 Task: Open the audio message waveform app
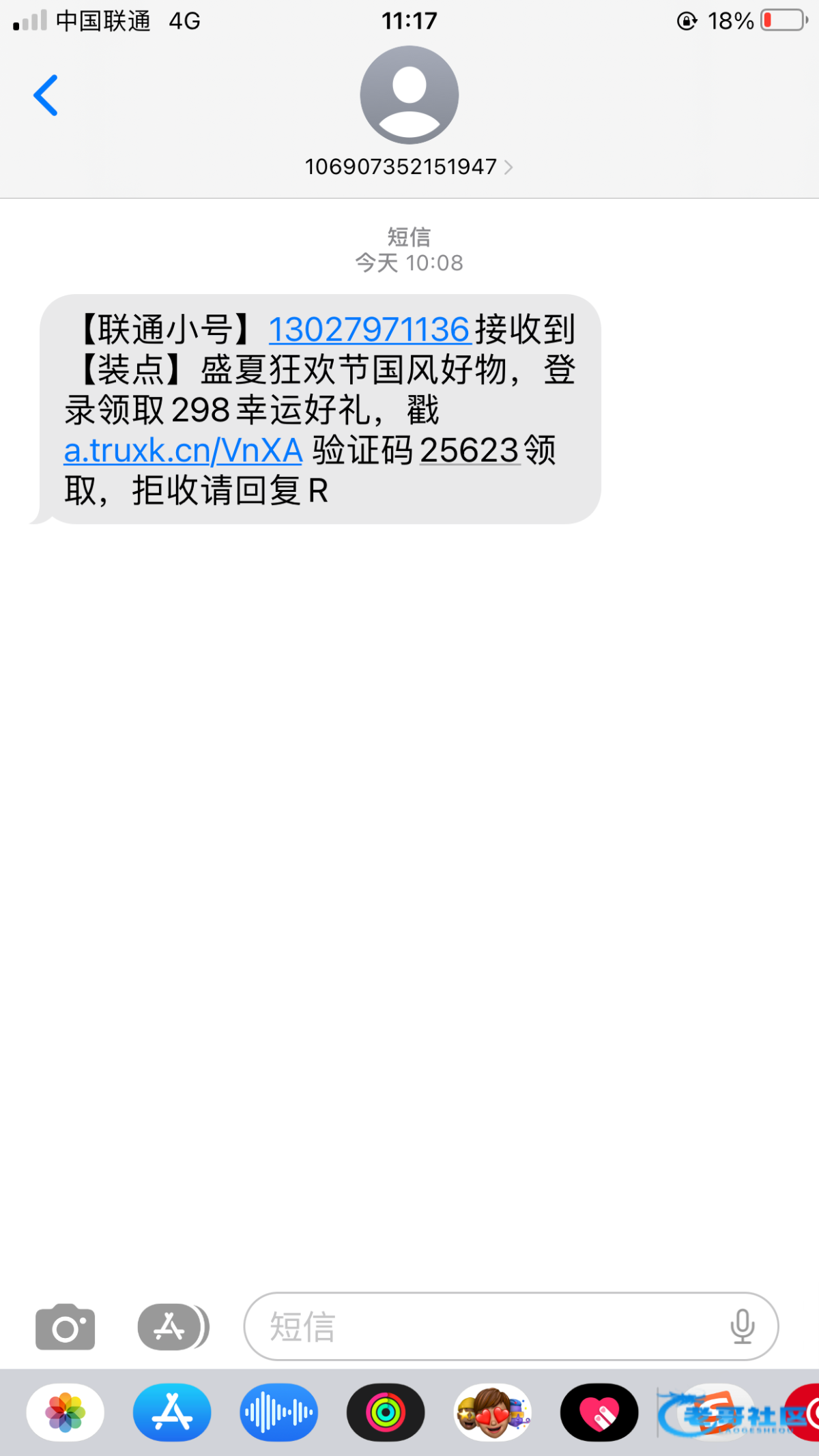[x=278, y=1412]
